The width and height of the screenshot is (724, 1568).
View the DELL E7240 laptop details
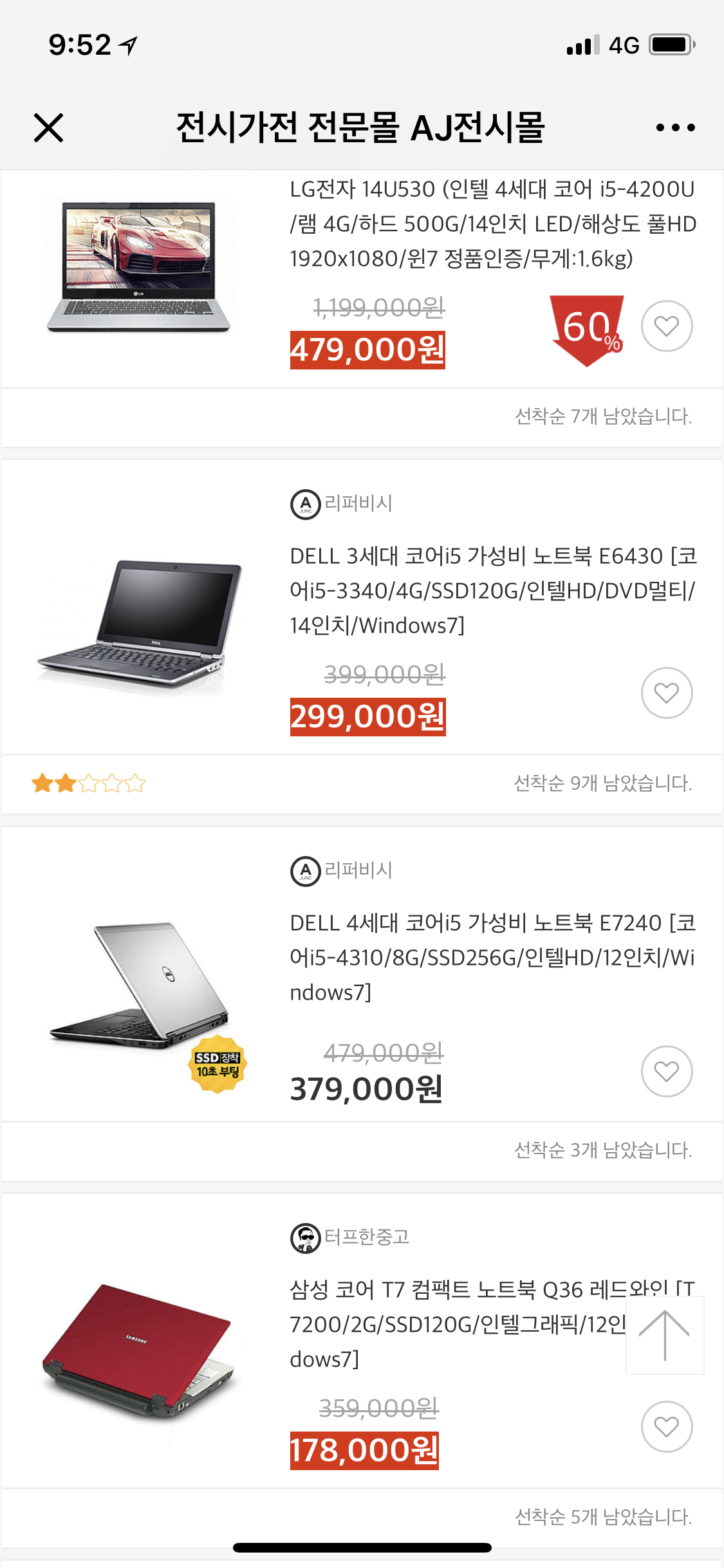493,957
